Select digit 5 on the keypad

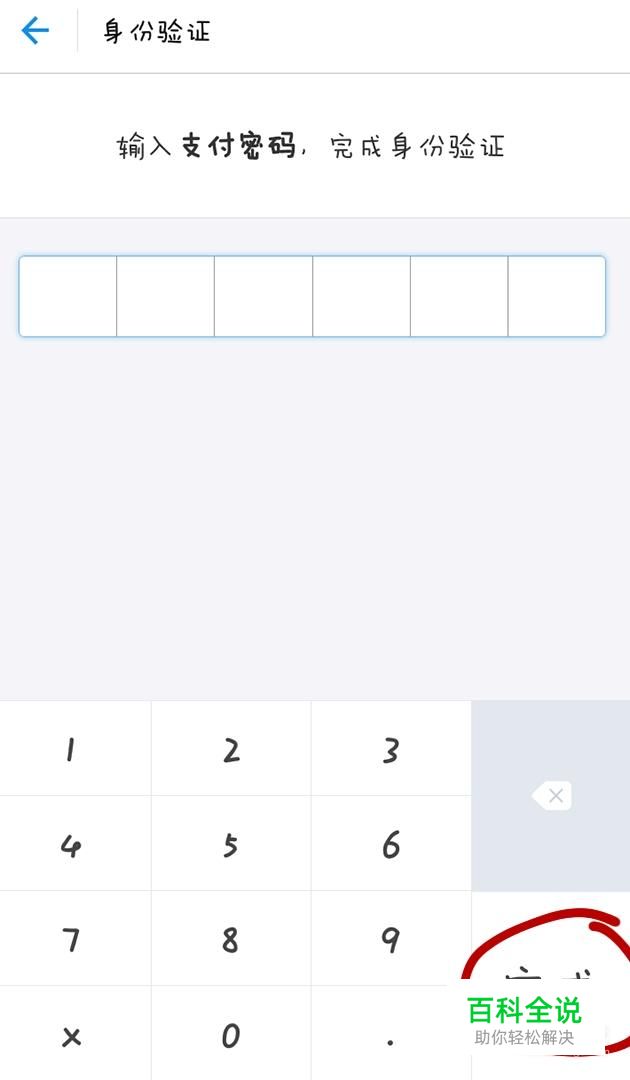[x=231, y=844]
